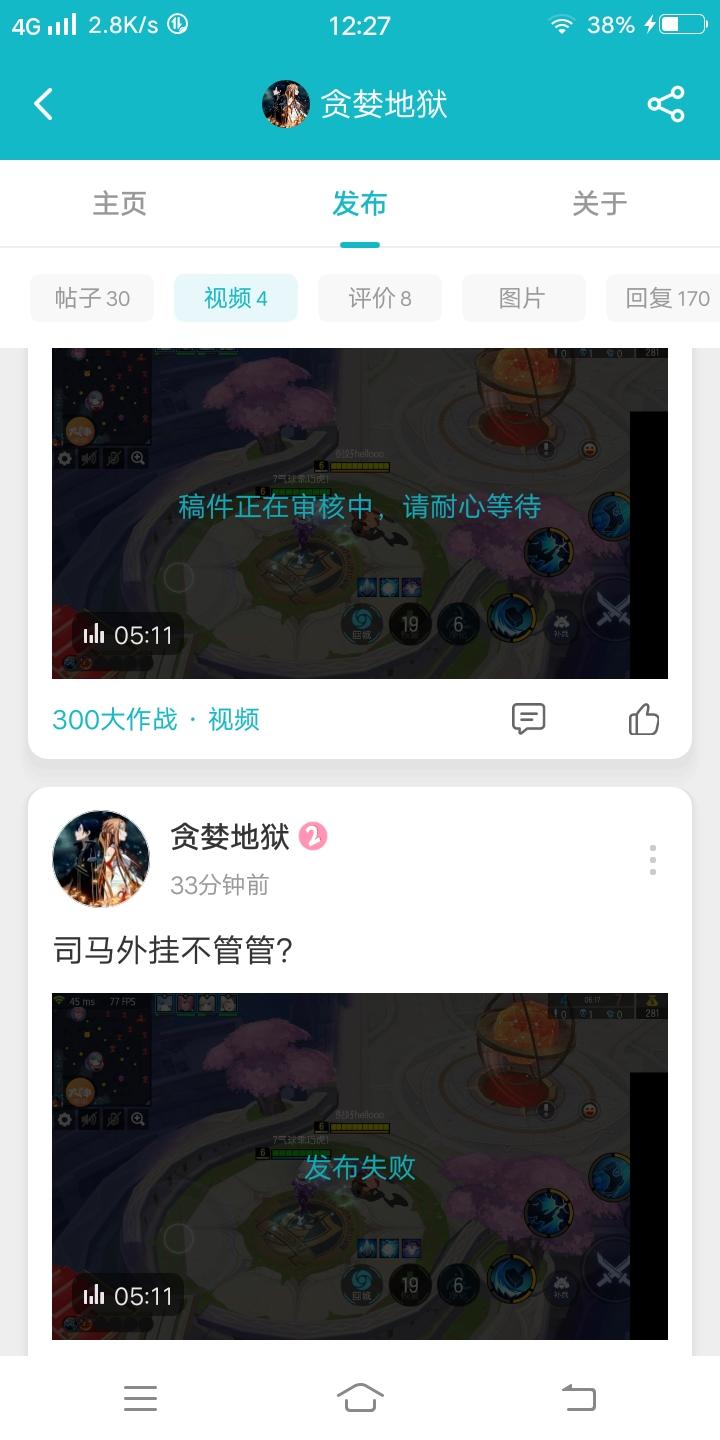The height and width of the screenshot is (1440, 720).
Task: Tap the Android home button
Action: pos(360,1398)
